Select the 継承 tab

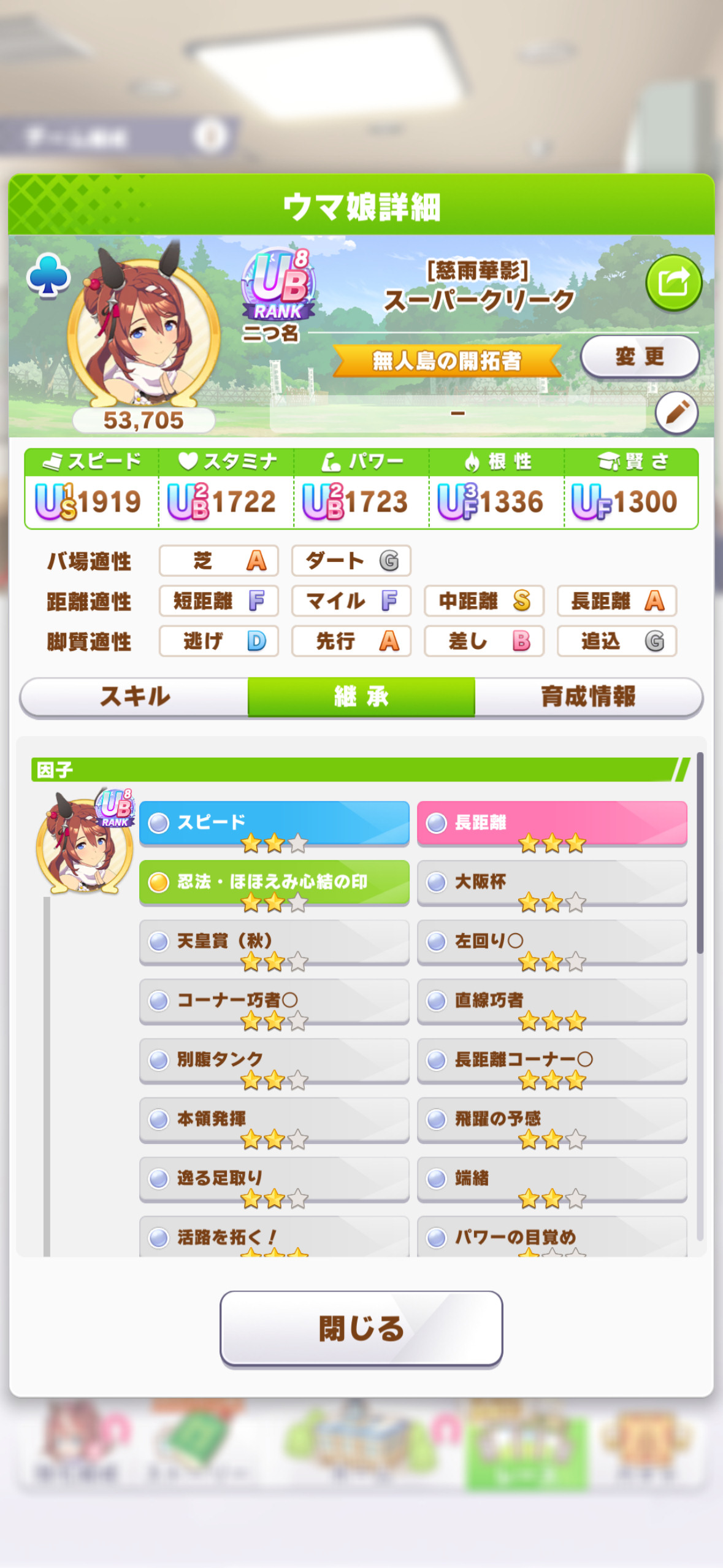[361, 697]
